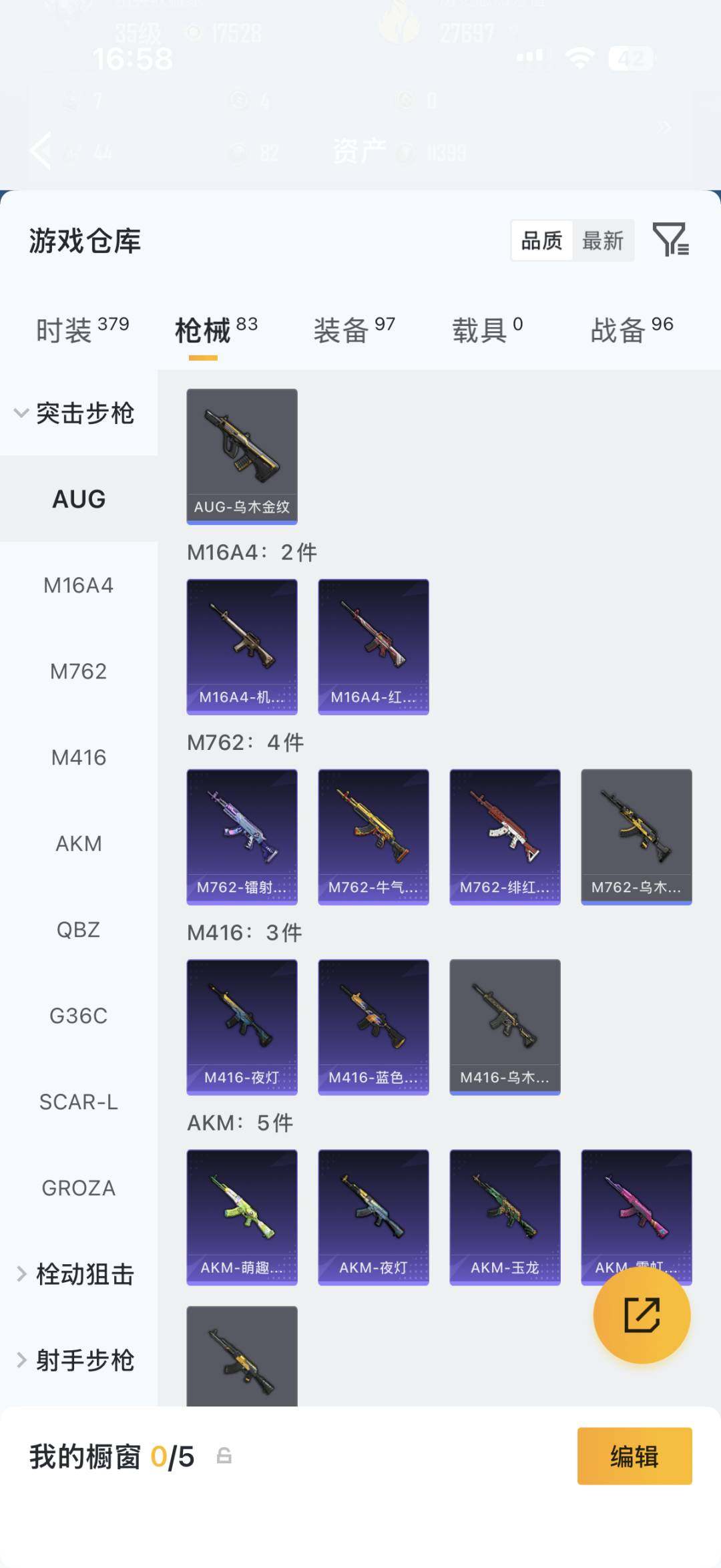Open the AUG-乌木金纹 skin
This screenshot has height=1568, width=721.
click(242, 457)
